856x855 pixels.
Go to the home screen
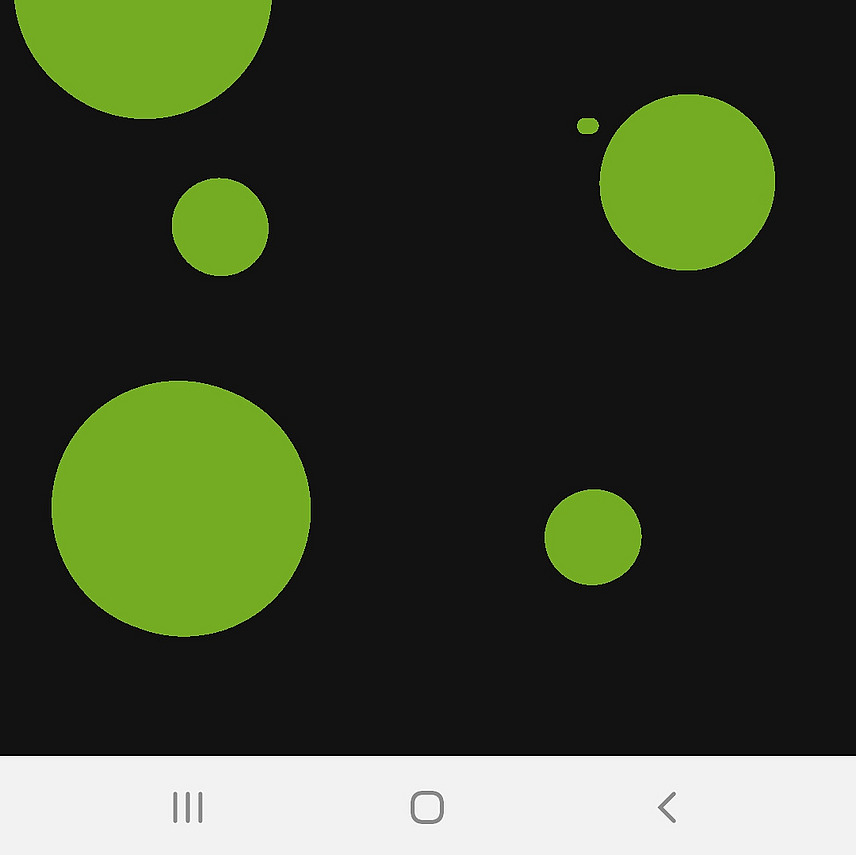[427, 807]
